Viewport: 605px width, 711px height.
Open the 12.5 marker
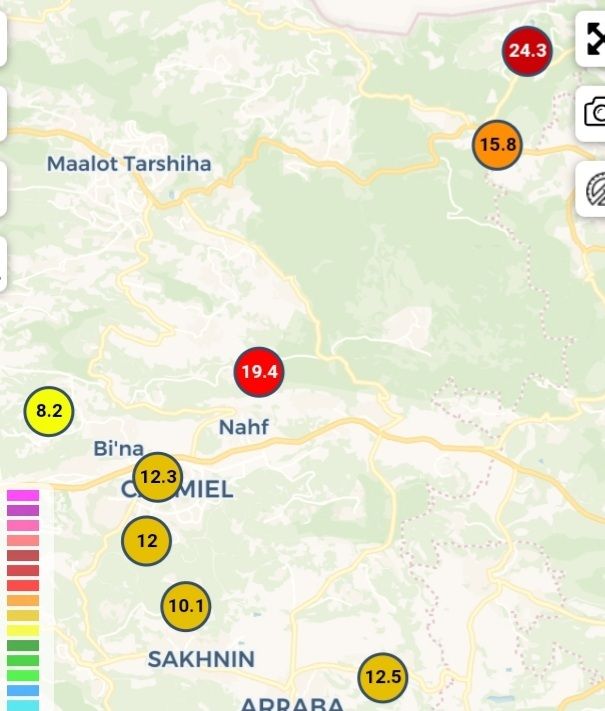point(383,678)
